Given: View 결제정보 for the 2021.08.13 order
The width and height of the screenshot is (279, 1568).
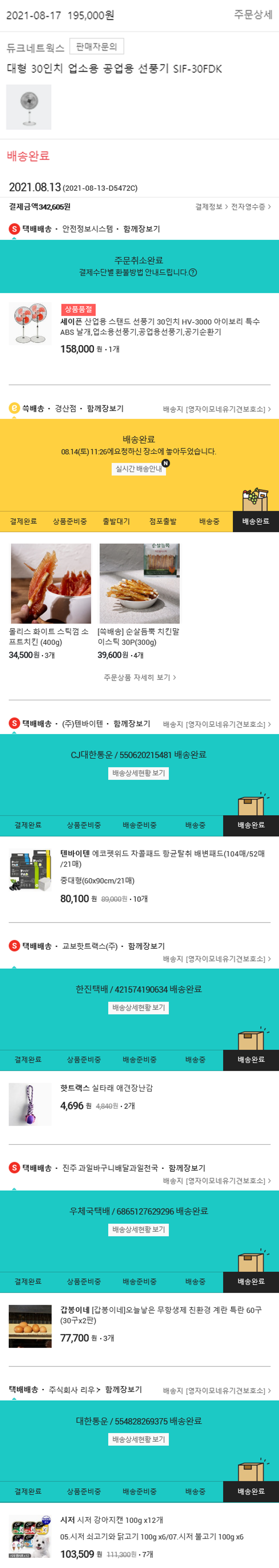Looking at the screenshot, I should click(211, 207).
